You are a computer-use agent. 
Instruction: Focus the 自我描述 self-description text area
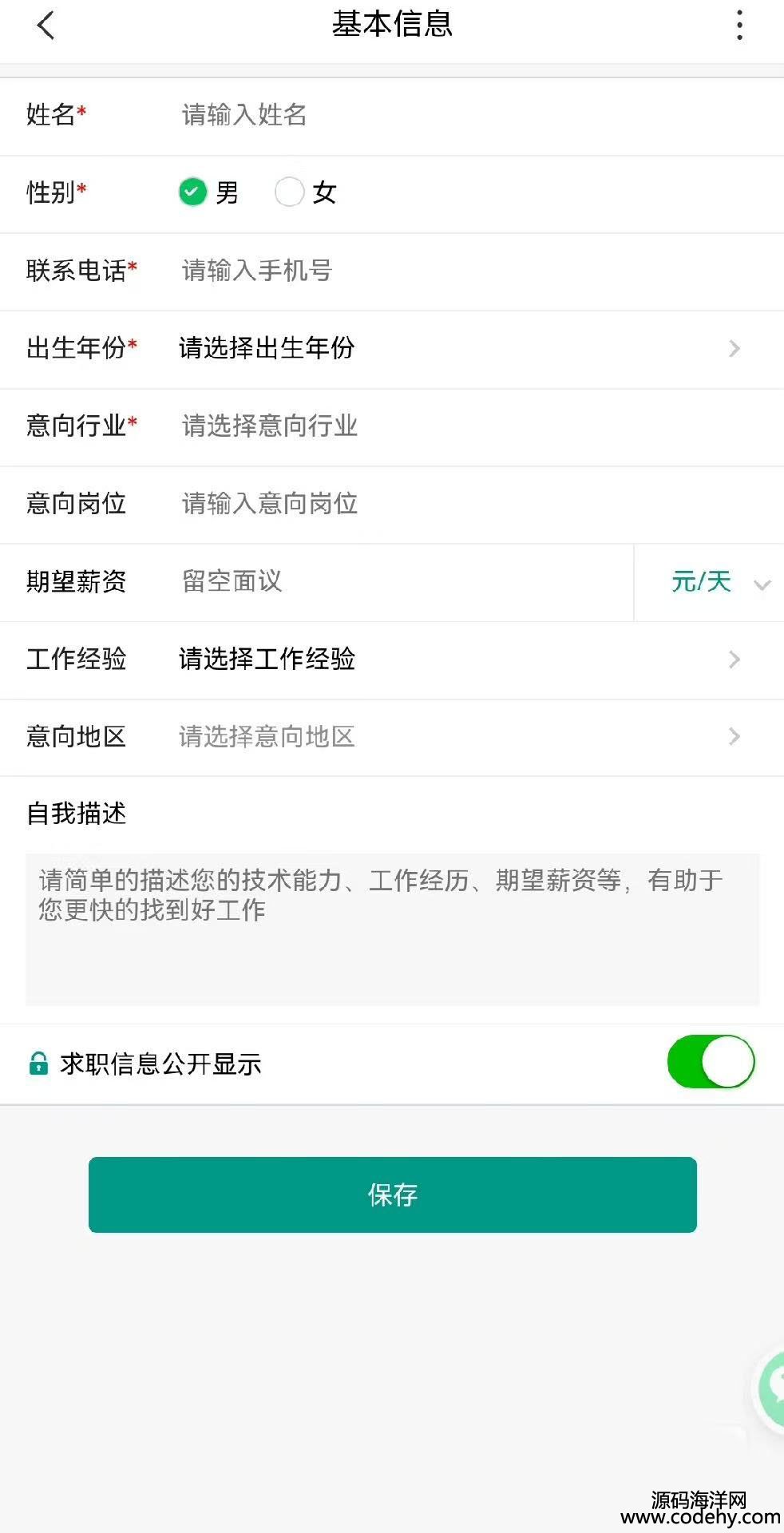pyautogui.click(x=392, y=929)
